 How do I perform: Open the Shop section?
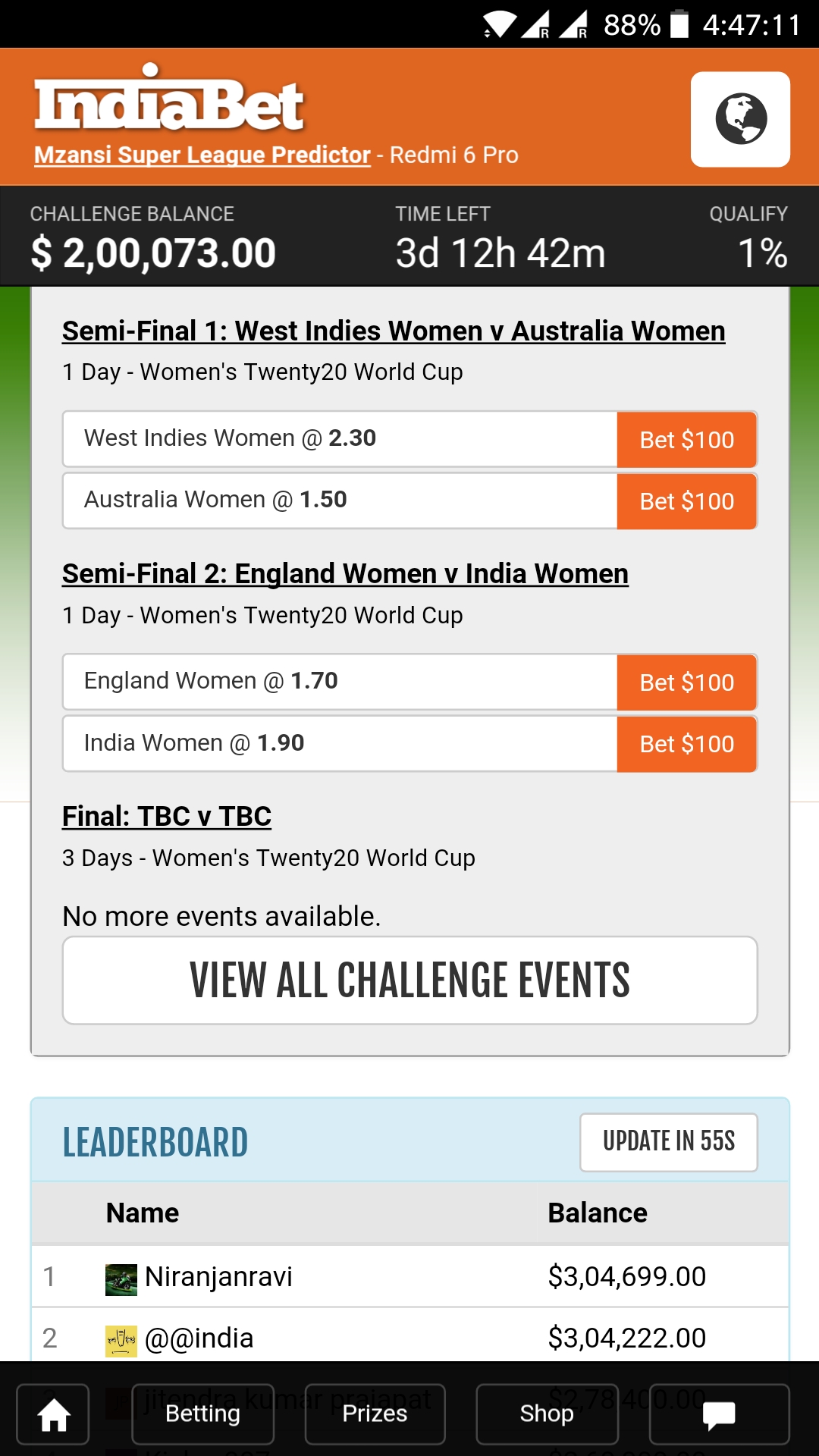547,1414
